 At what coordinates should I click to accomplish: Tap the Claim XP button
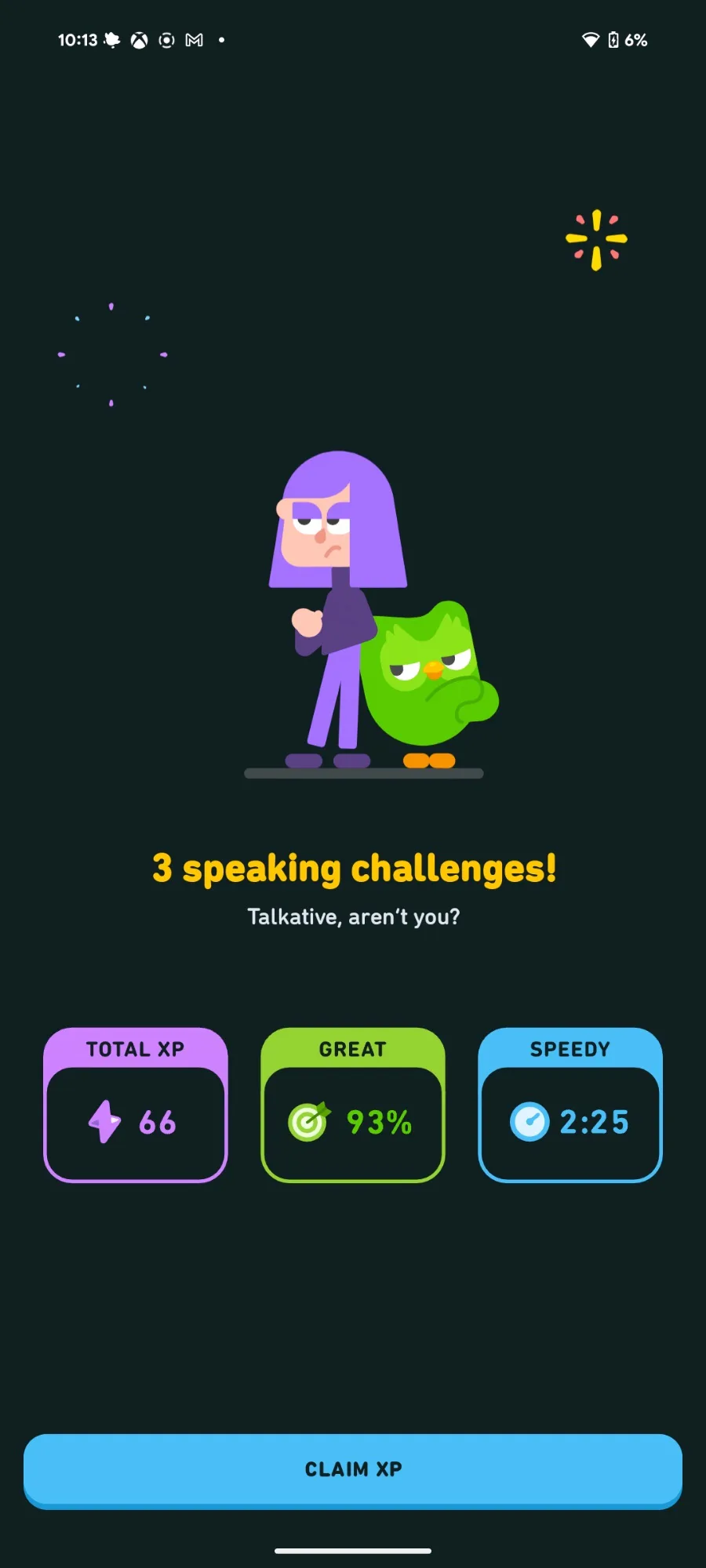(x=353, y=1469)
